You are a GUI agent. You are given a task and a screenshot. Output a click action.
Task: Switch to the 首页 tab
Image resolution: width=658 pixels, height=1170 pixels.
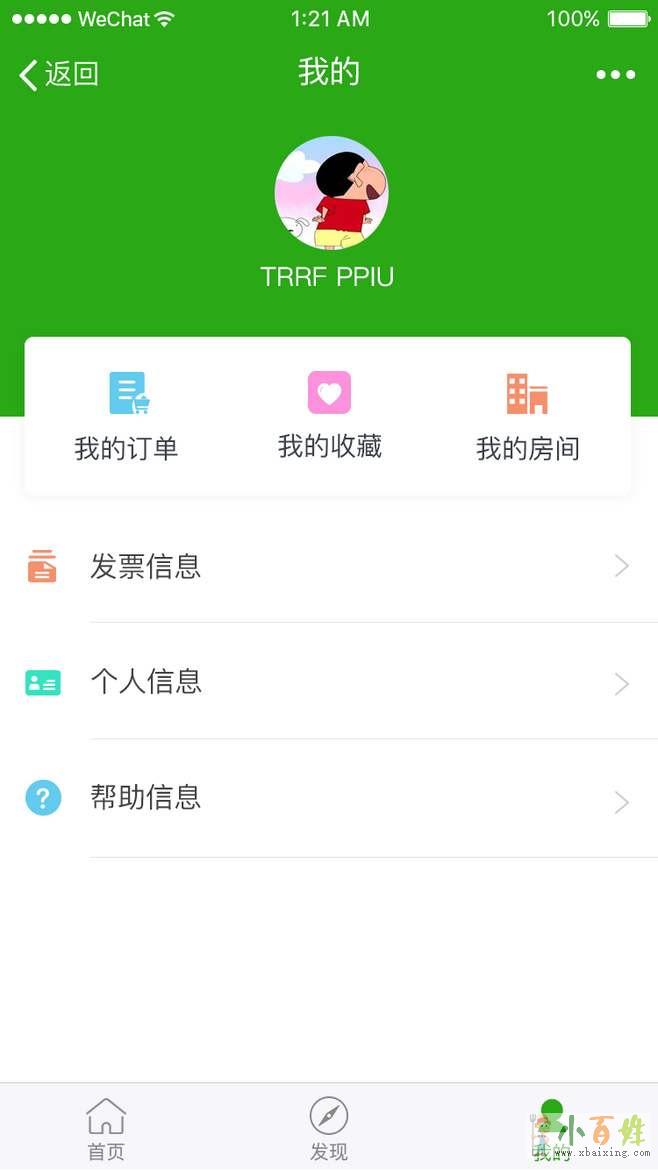tap(106, 1128)
